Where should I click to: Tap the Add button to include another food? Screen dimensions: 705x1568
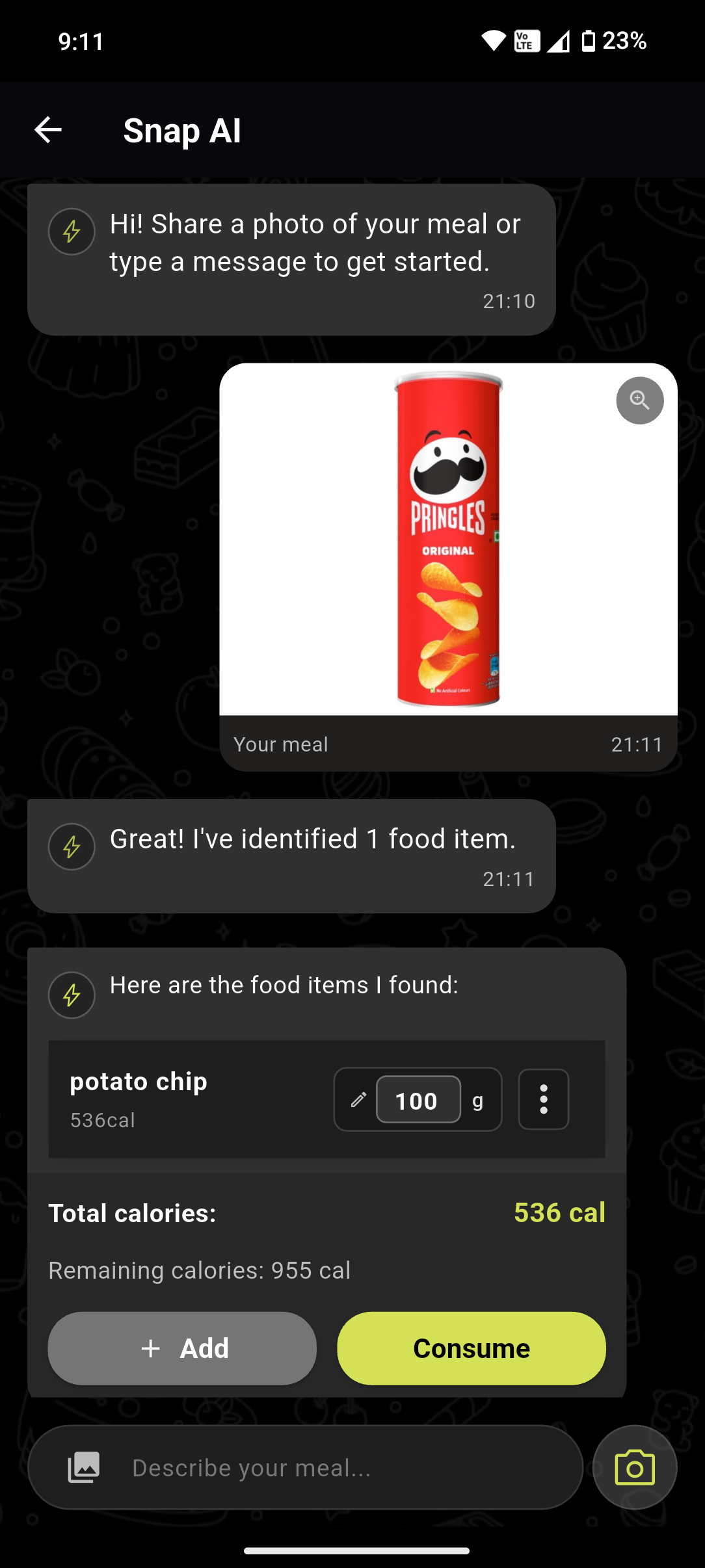coord(181,1348)
